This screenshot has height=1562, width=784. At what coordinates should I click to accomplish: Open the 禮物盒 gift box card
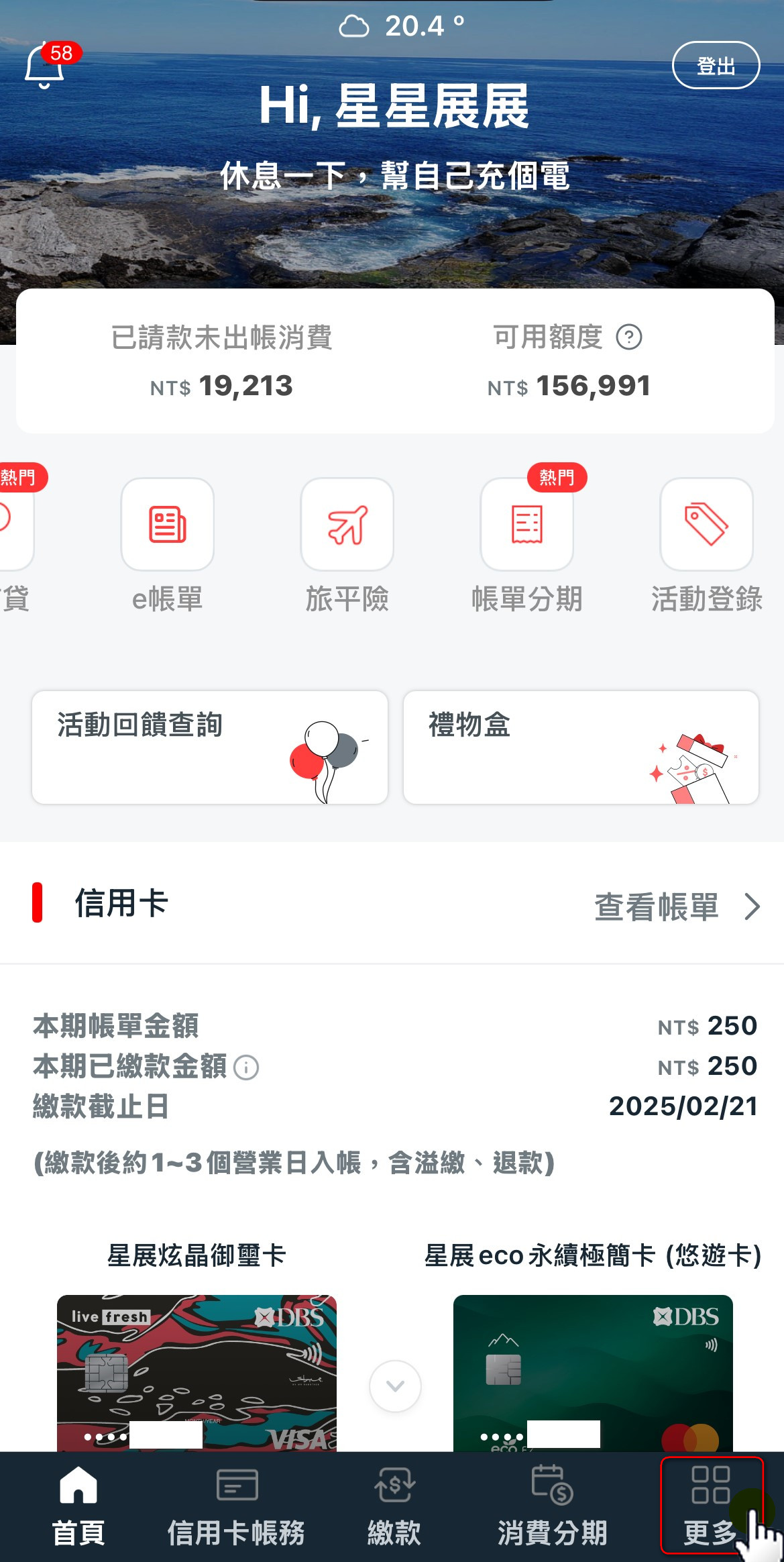[x=581, y=747]
